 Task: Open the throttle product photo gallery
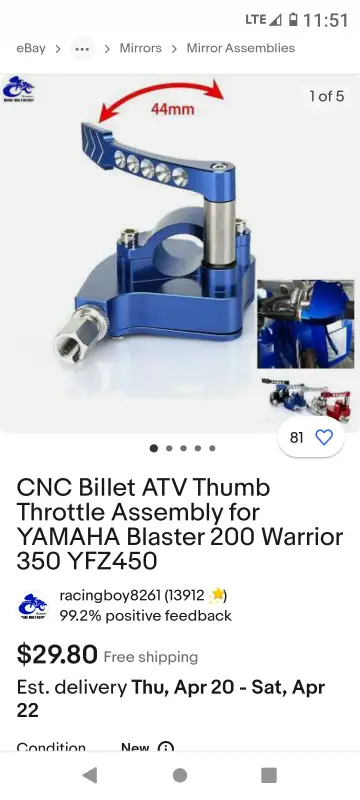pos(179,254)
